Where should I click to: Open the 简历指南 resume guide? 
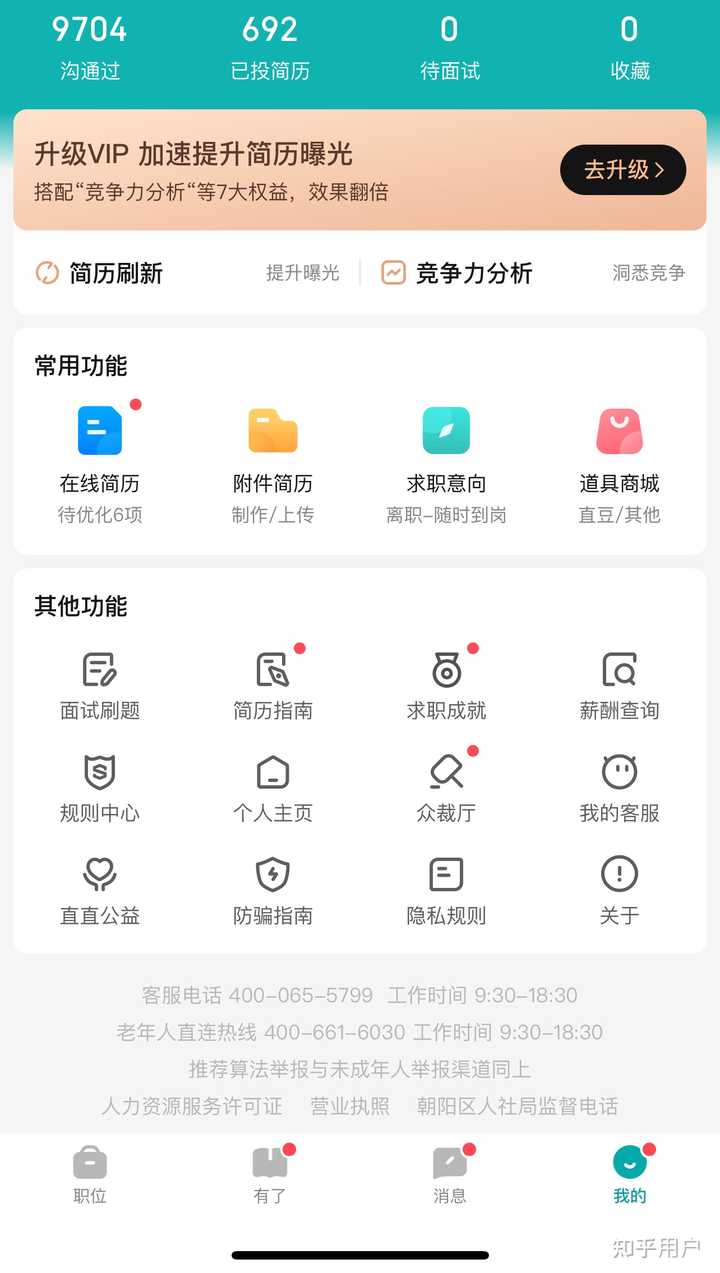(x=273, y=686)
